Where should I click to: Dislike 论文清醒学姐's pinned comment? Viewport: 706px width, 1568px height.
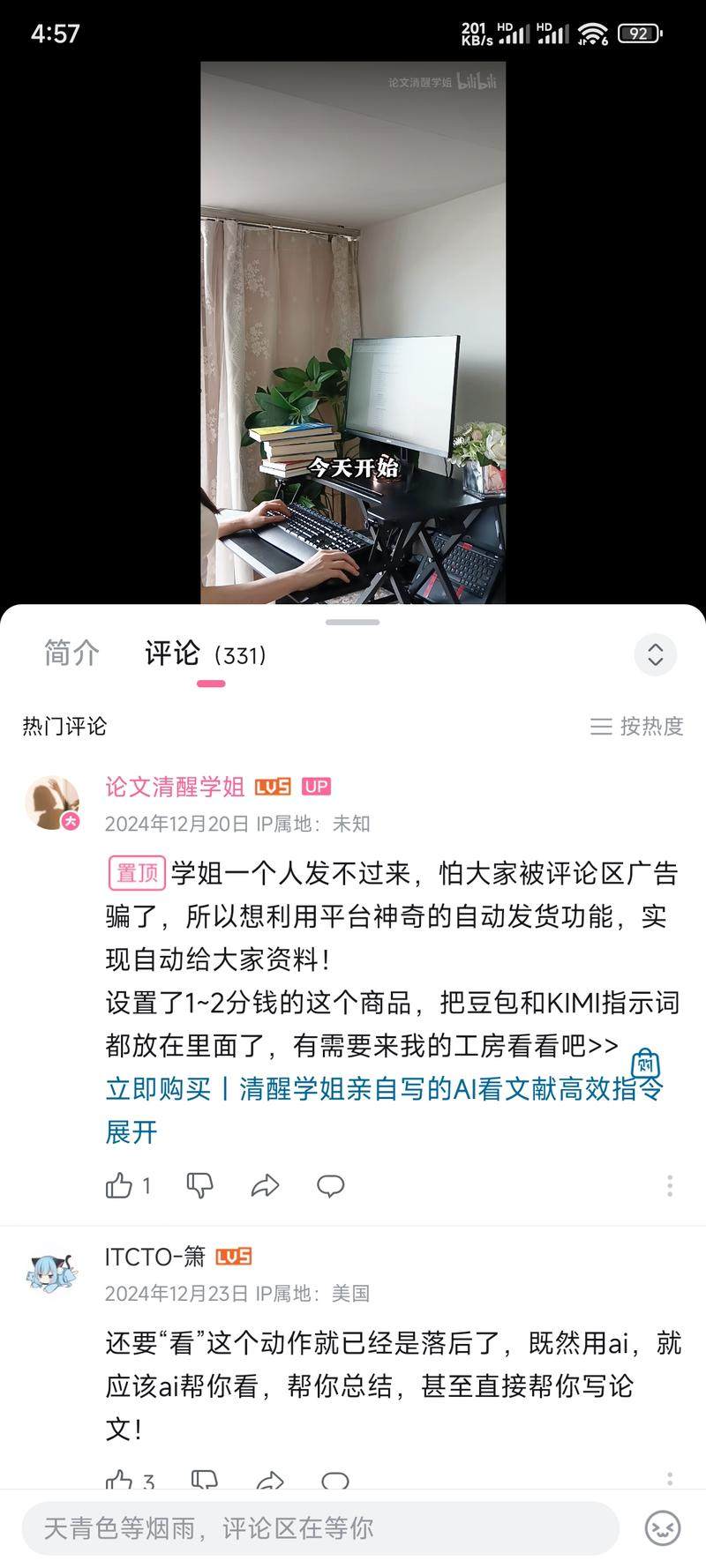coord(200,1186)
